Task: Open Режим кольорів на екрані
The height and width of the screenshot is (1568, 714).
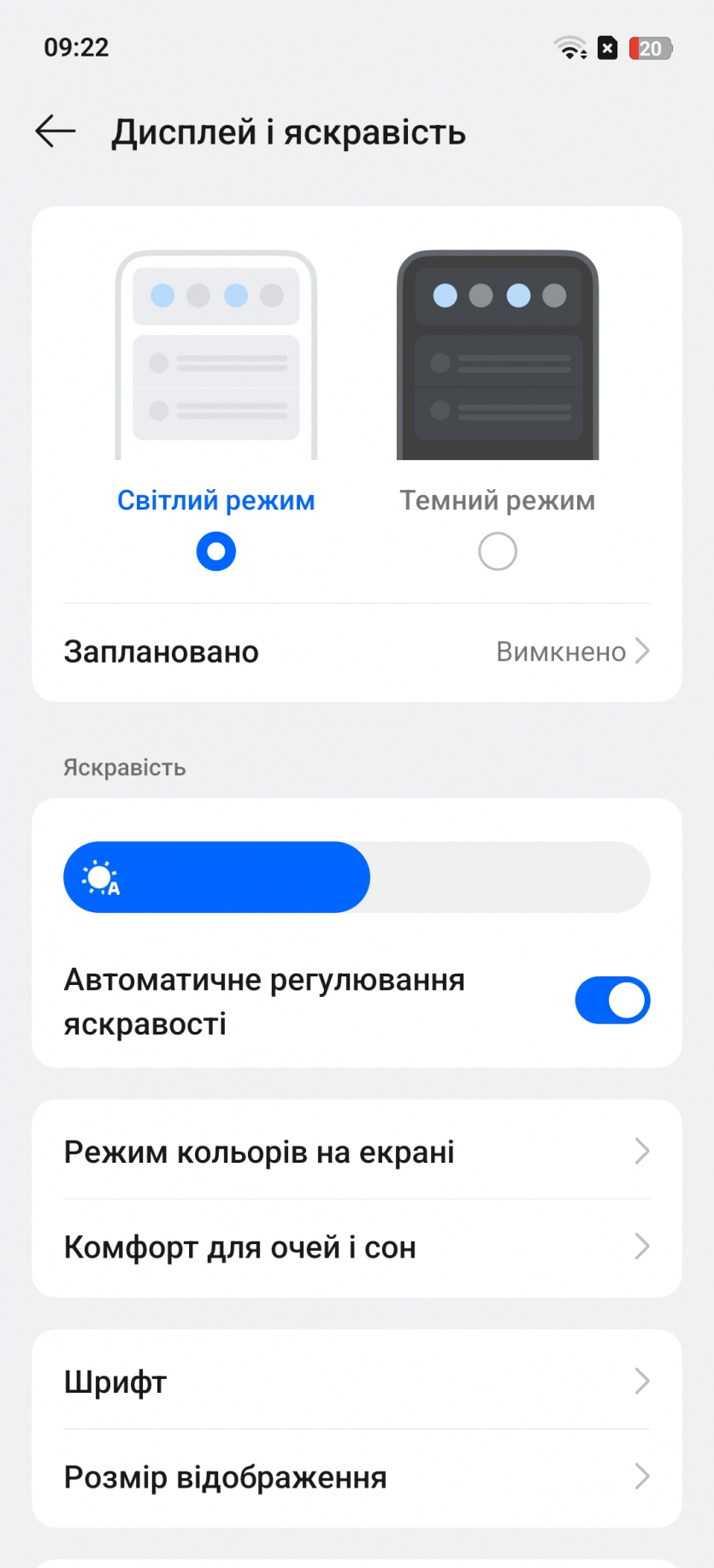Action: click(357, 1152)
